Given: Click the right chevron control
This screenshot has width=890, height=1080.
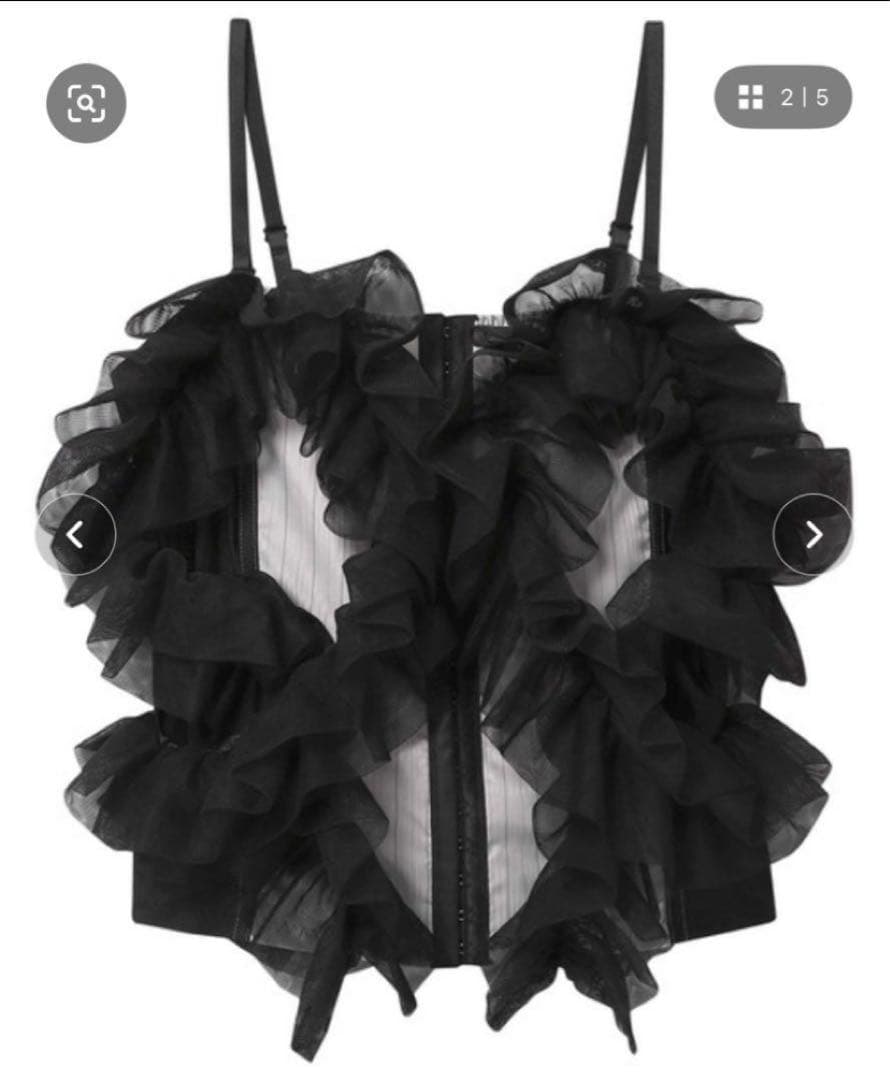Looking at the screenshot, I should point(812,535).
